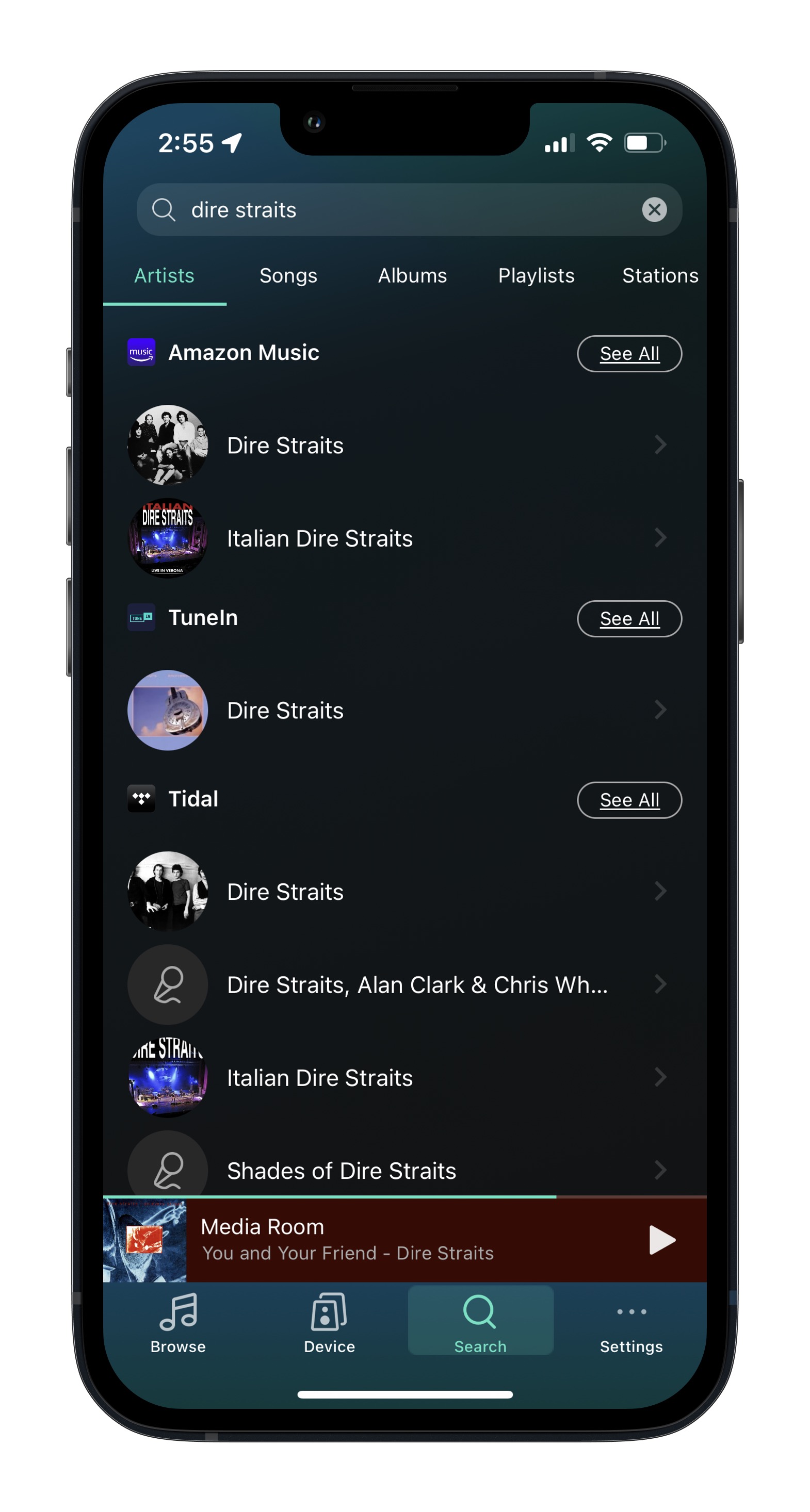Tap the dire straits search box

pyautogui.click(x=409, y=209)
